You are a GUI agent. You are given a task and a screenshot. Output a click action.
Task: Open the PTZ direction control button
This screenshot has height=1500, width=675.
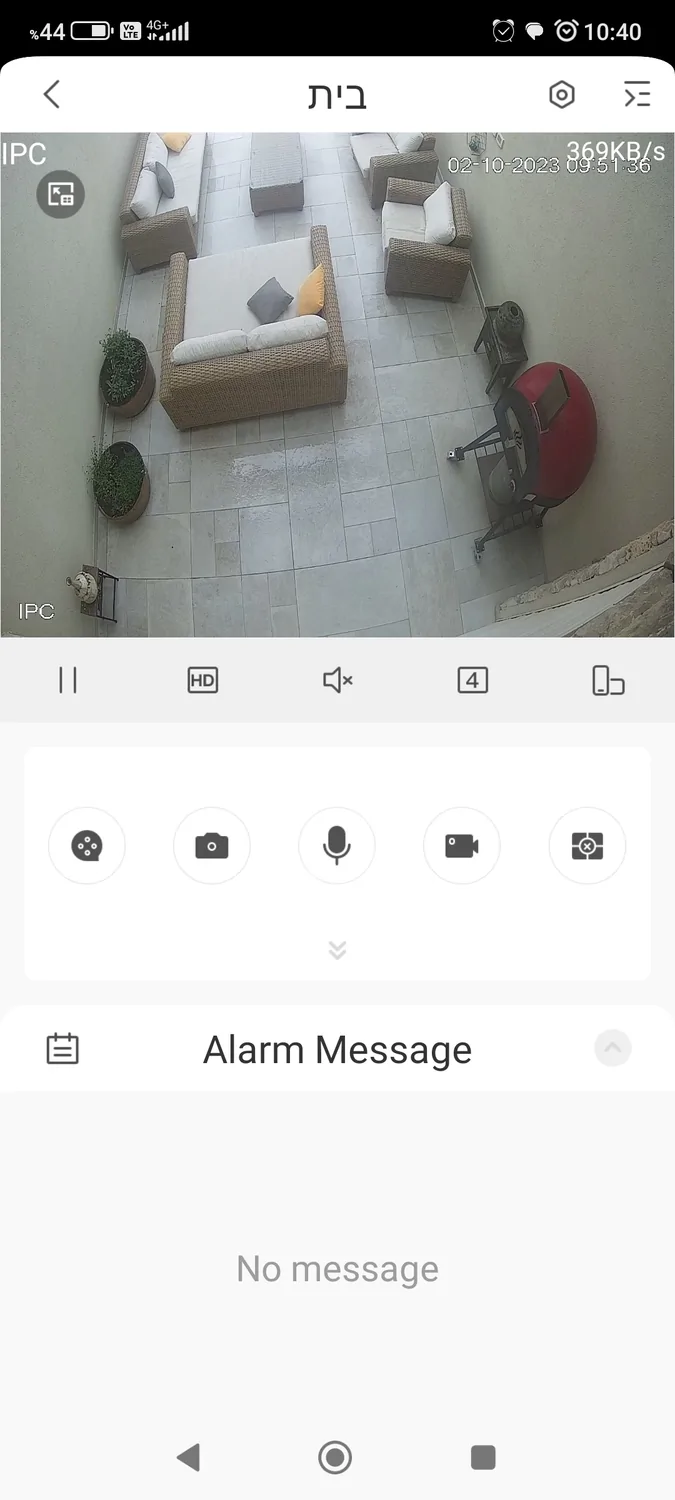coord(87,846)
